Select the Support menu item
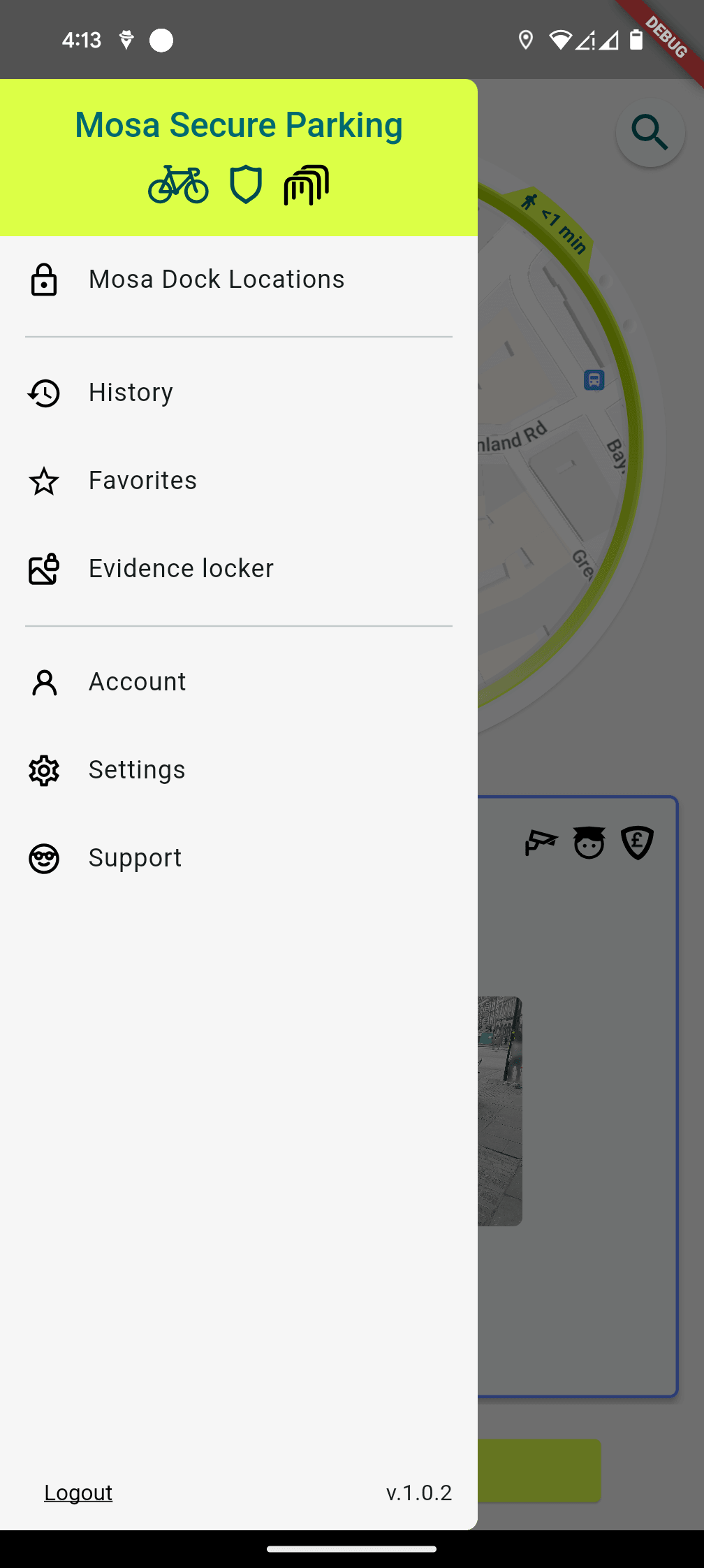Viewport: 704px width, 1568px height. pos(135,858)
